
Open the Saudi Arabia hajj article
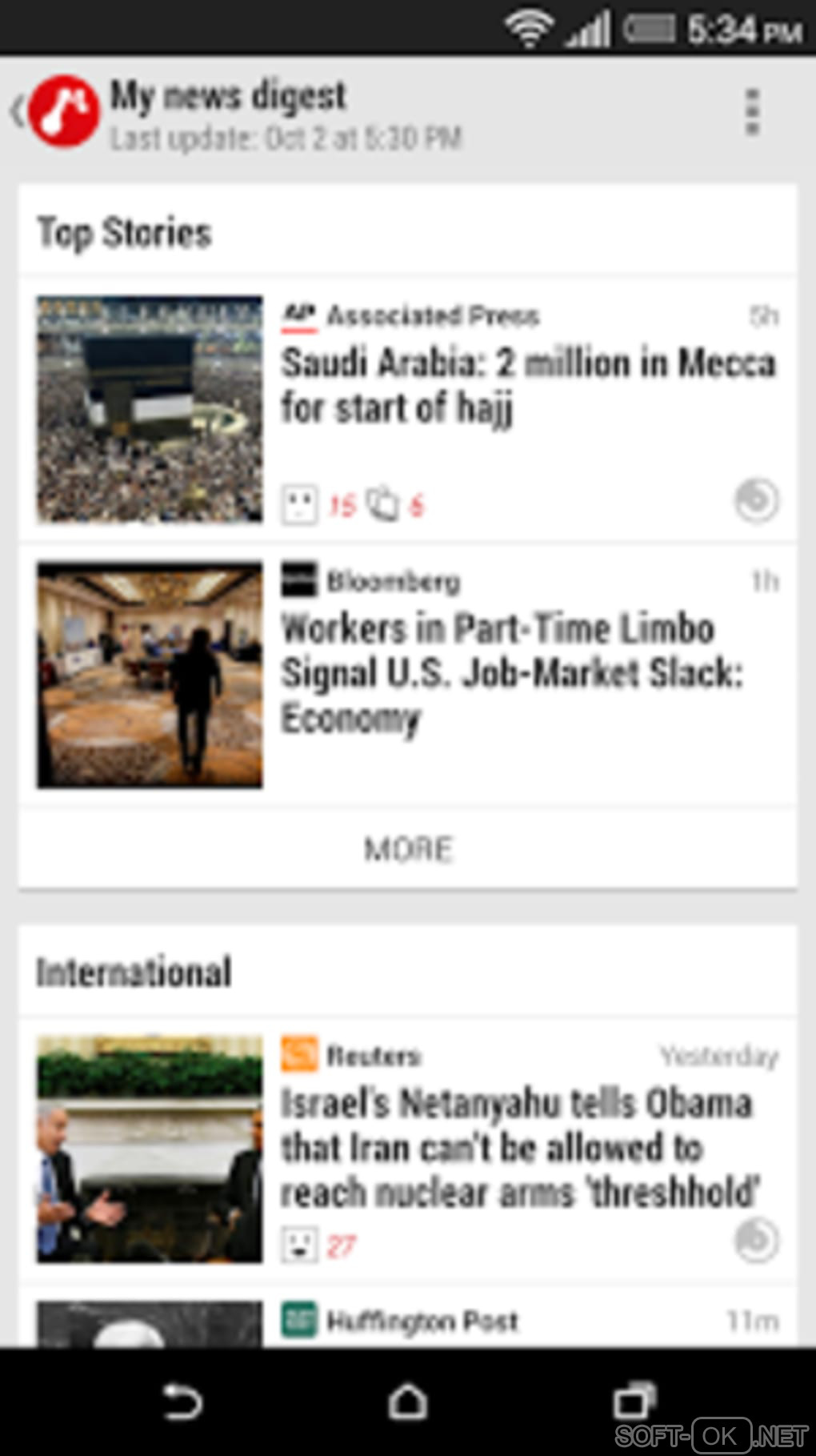527,385
